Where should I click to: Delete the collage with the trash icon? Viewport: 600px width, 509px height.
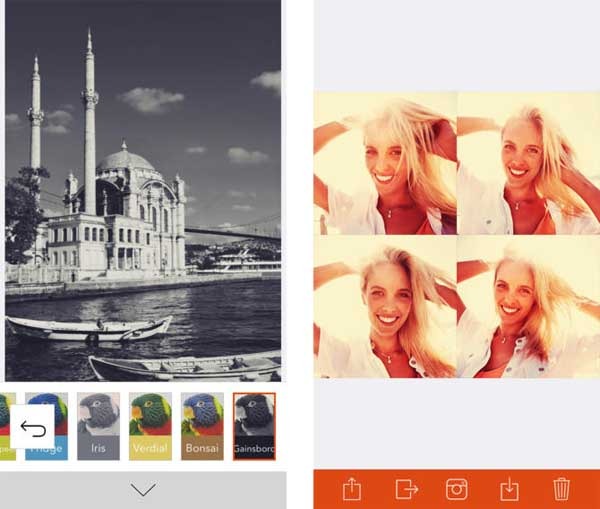pyautogui.click(x=561, y=489)
